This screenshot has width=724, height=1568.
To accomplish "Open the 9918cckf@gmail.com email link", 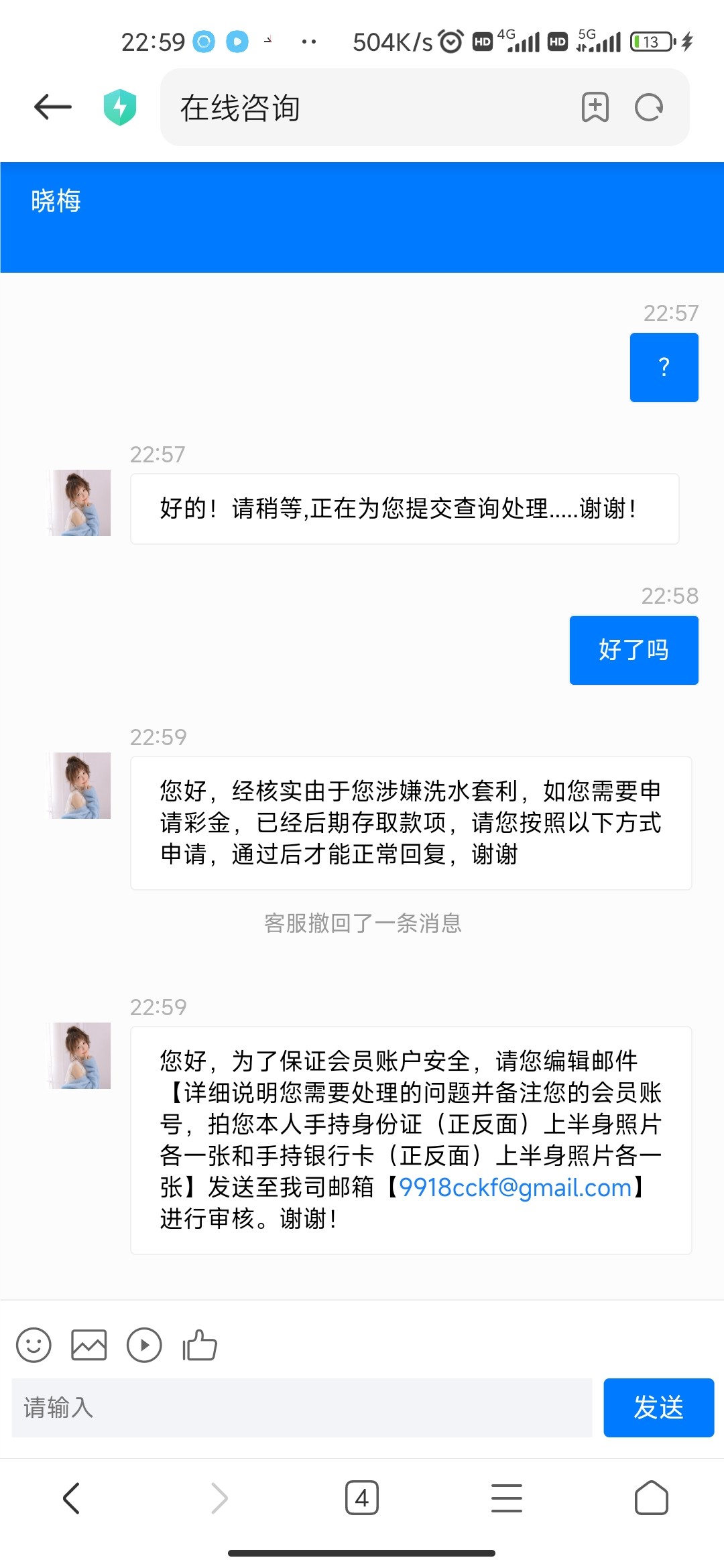I will click(515, 1187).
